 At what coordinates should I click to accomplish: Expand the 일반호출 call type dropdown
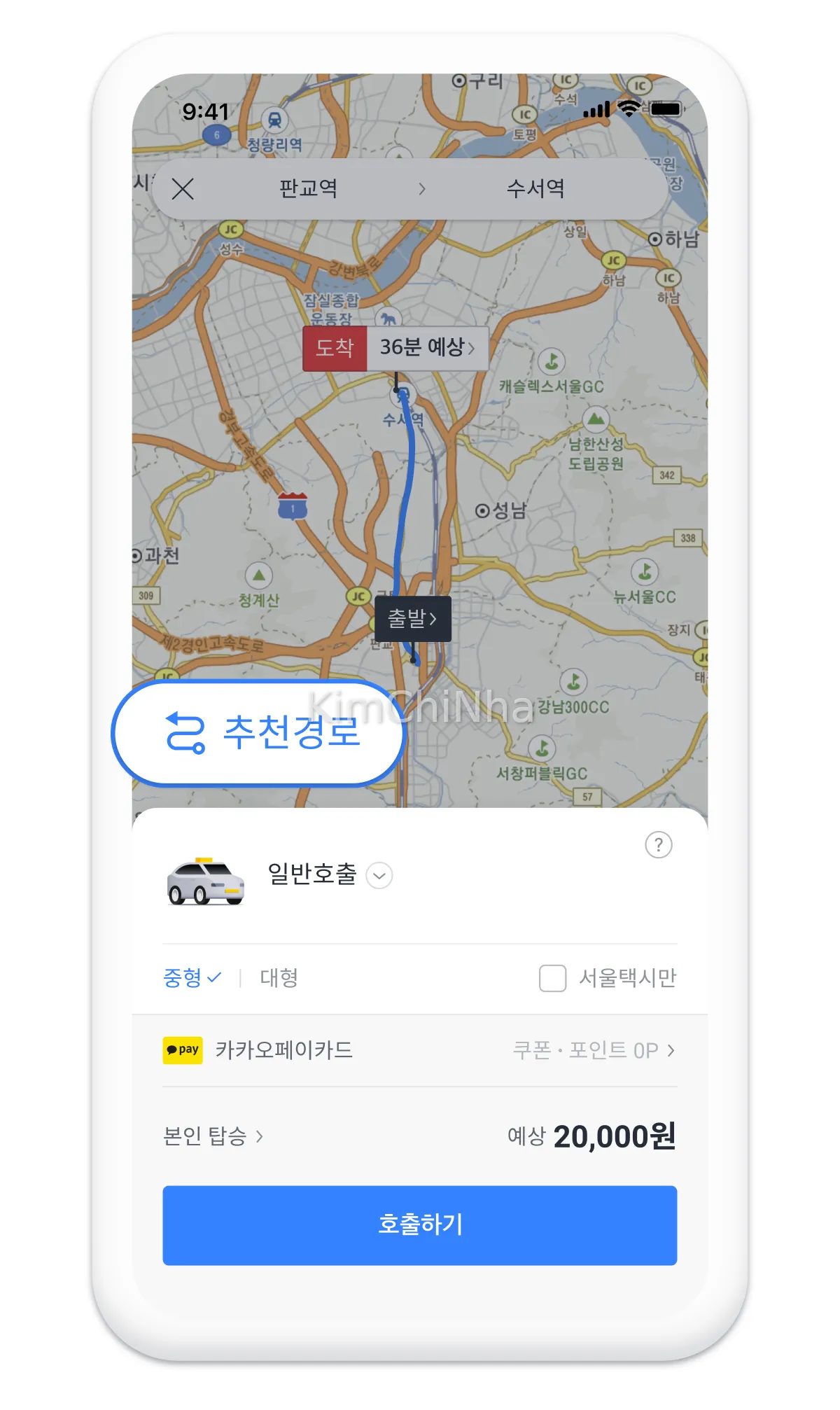point(379,875)
